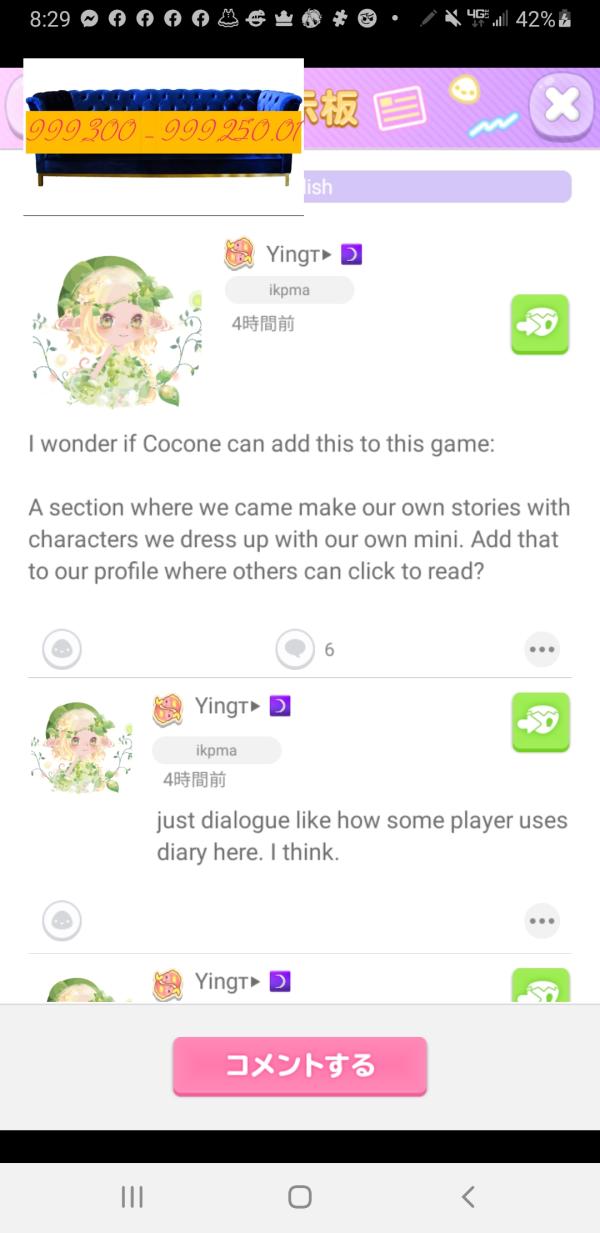Tap green visit button on dialogue reply

(x=540, y=721)
